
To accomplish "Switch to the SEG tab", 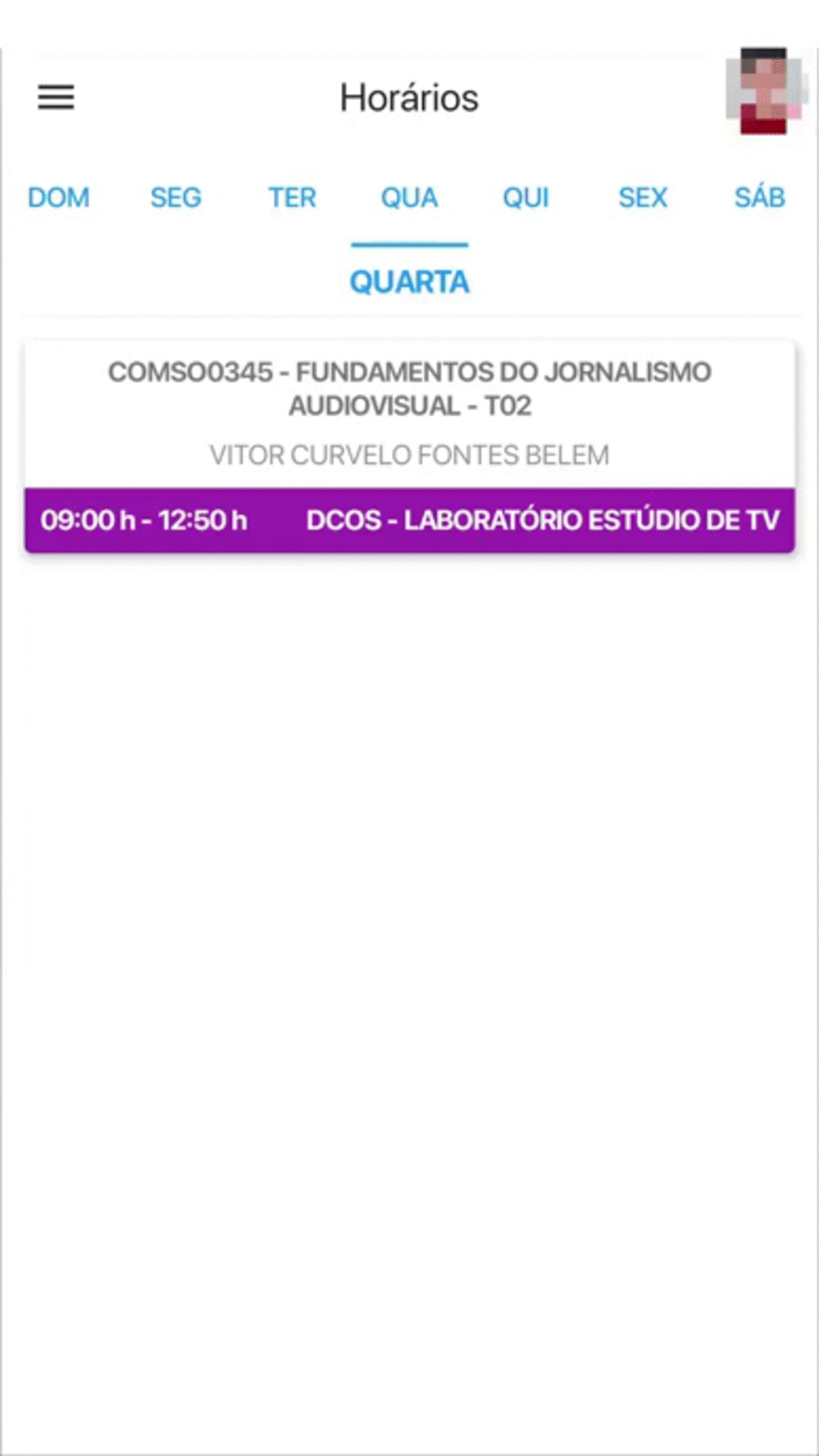I will click(176, 198).
